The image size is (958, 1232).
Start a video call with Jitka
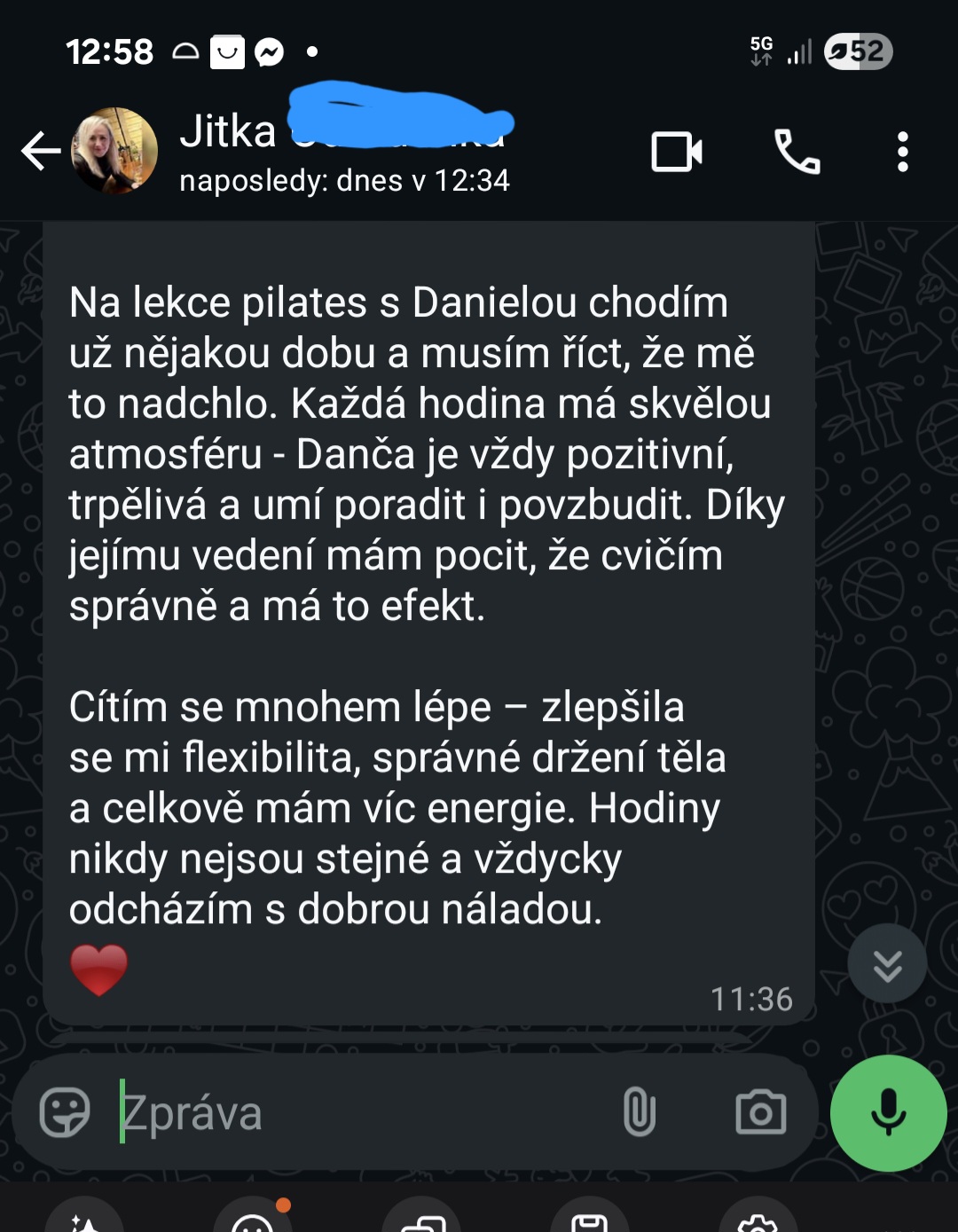(677, 152)
